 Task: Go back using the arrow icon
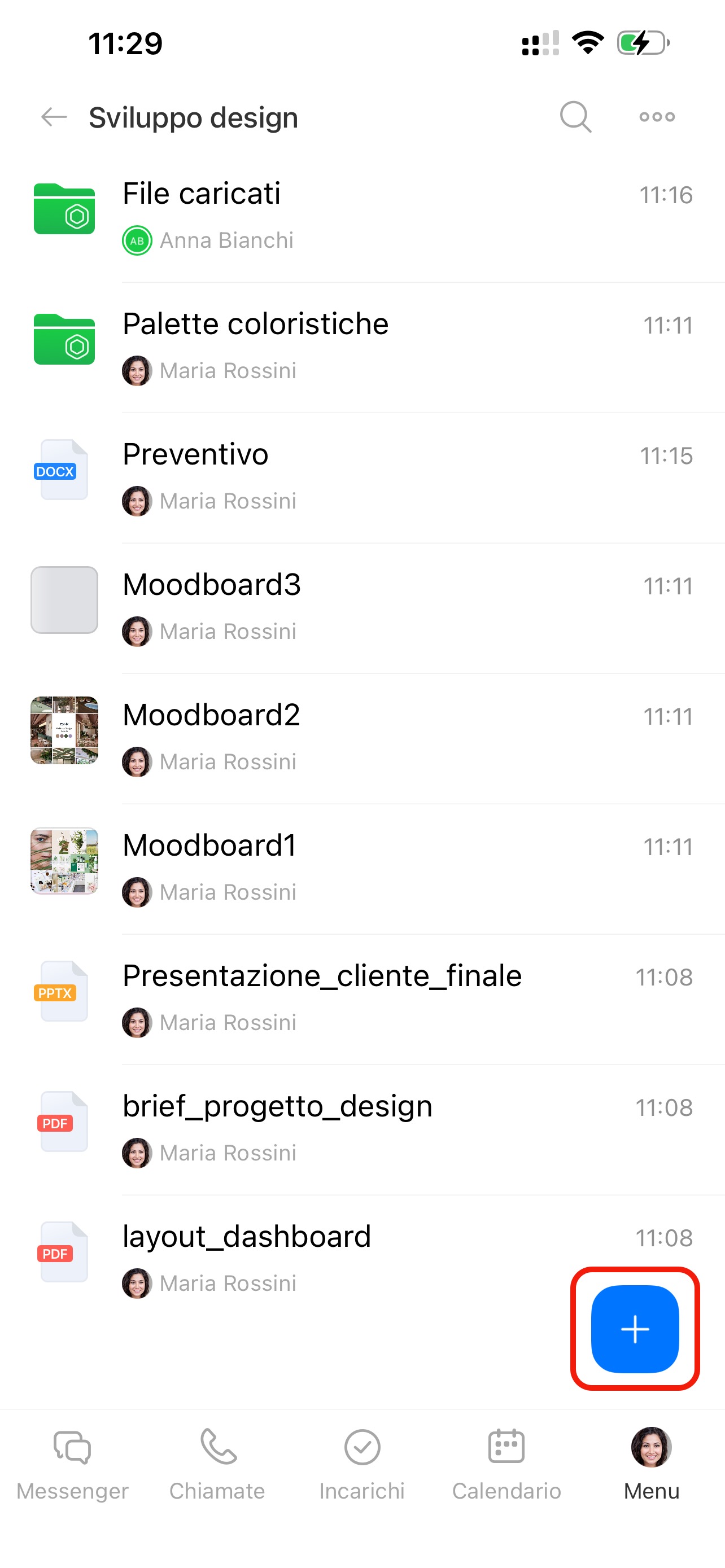click(54, 117)
